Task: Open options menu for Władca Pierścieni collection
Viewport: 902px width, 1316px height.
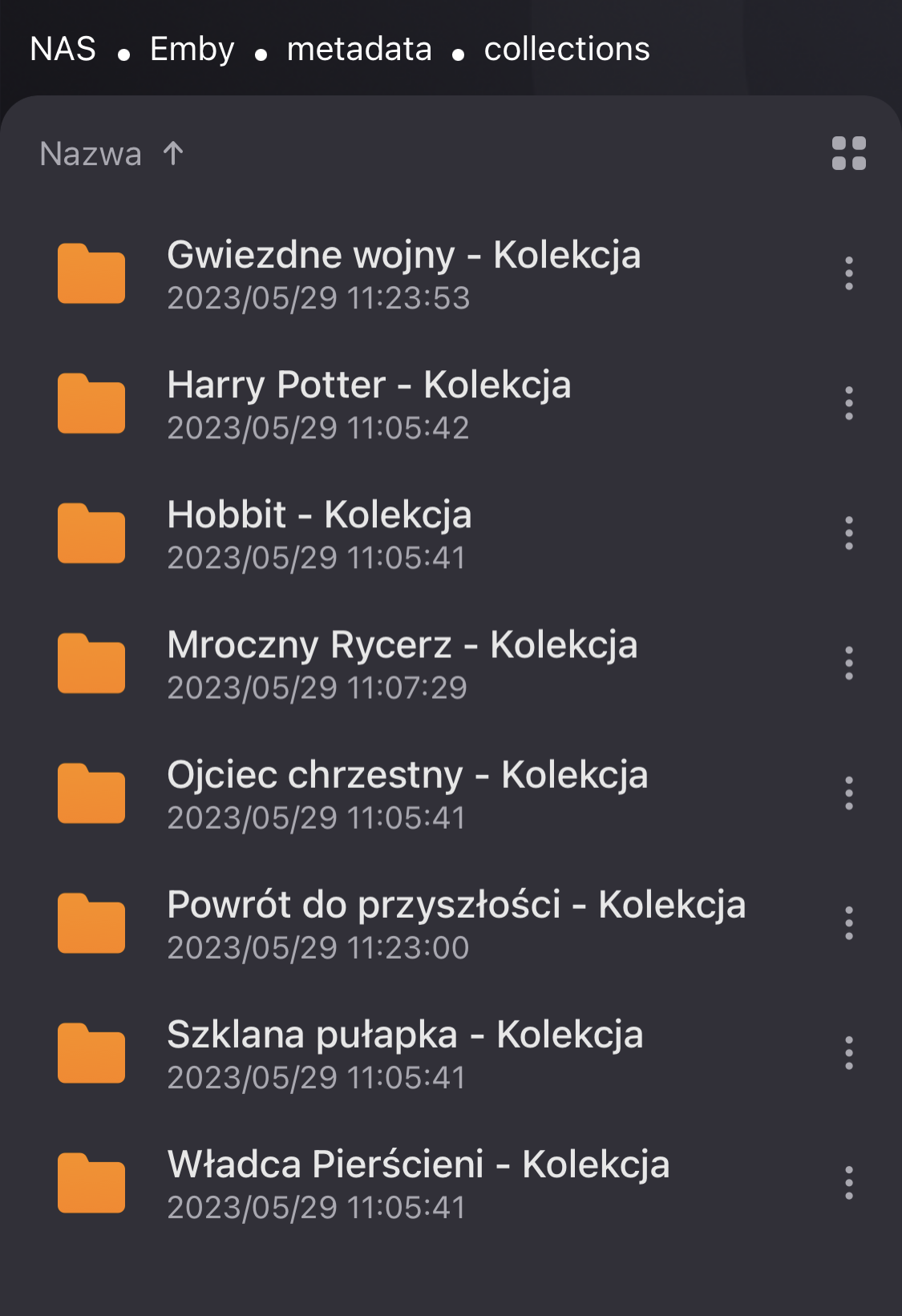Action: (x=850, y=1185)
